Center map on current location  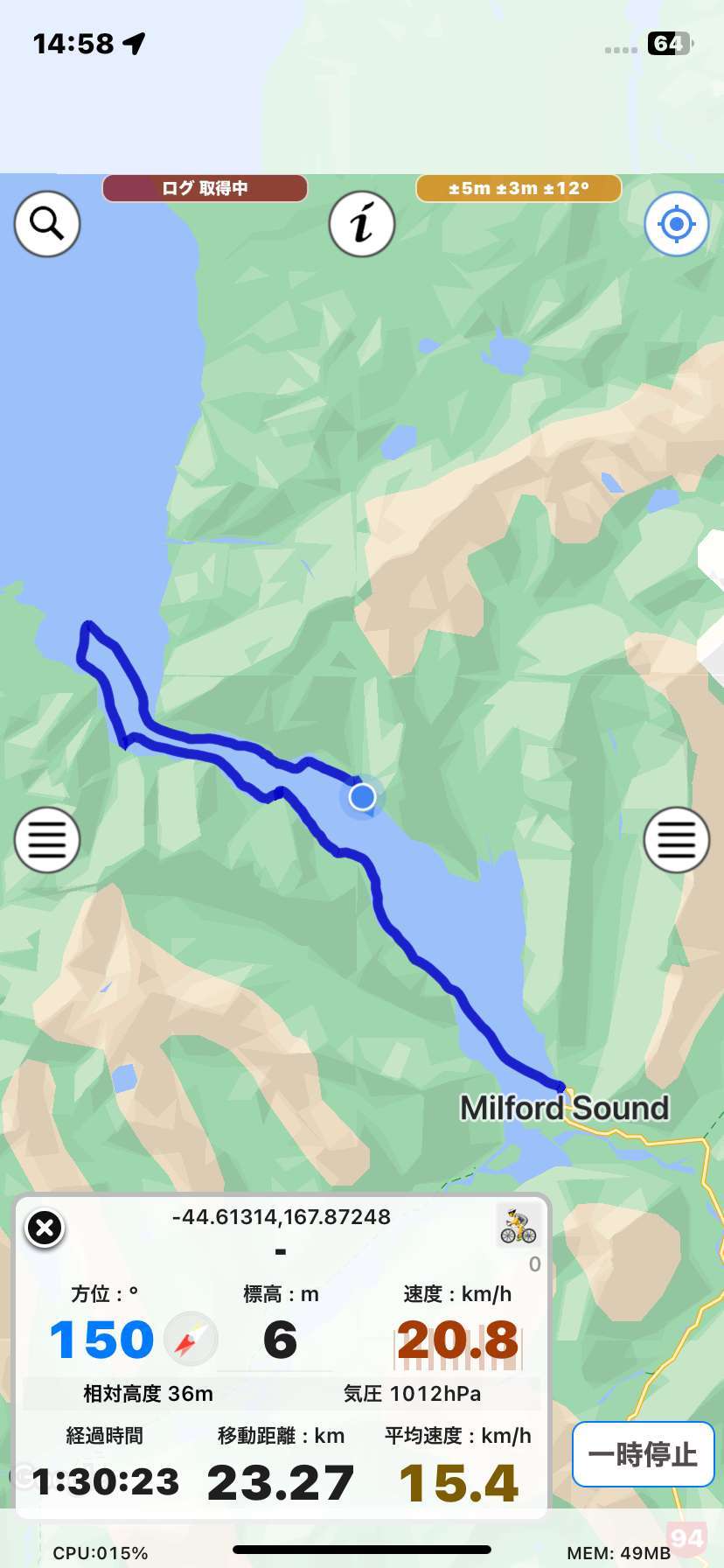click(676, 224)
